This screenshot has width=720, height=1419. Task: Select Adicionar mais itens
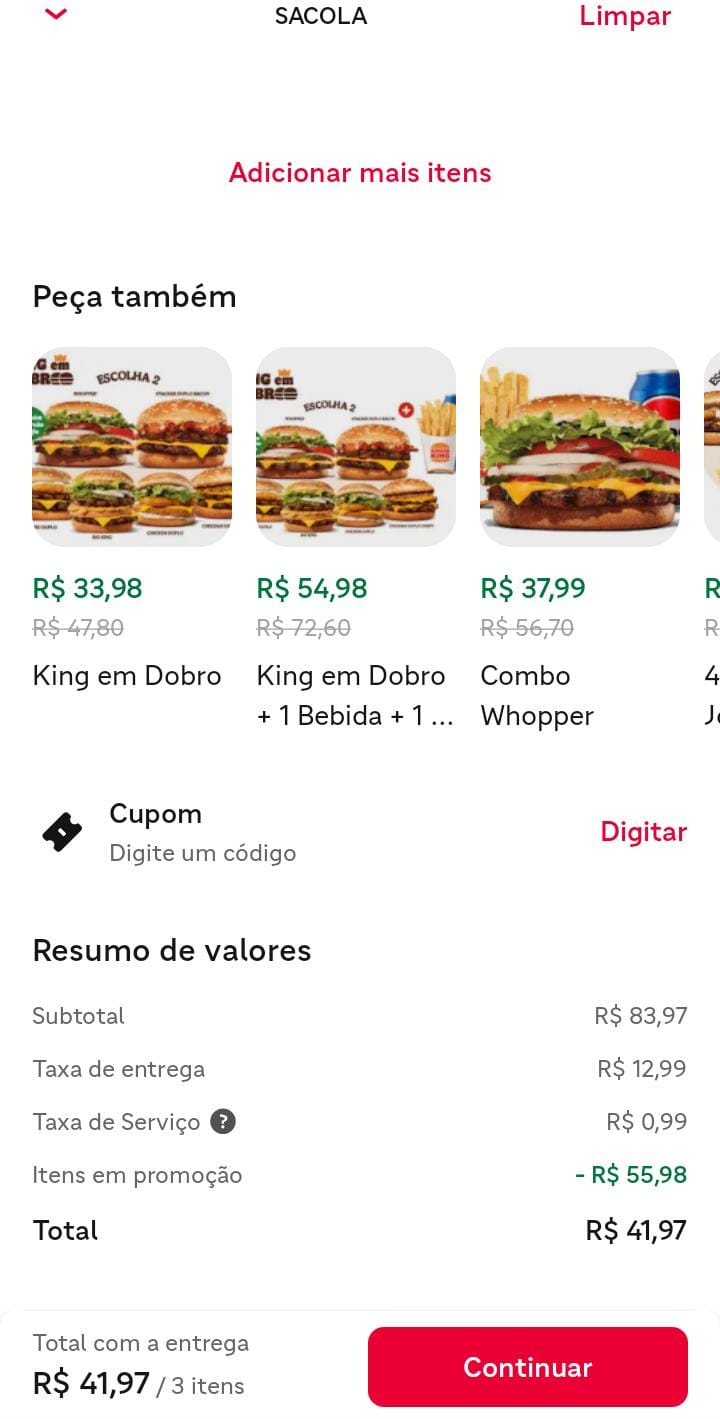click(x=360, y=173)
